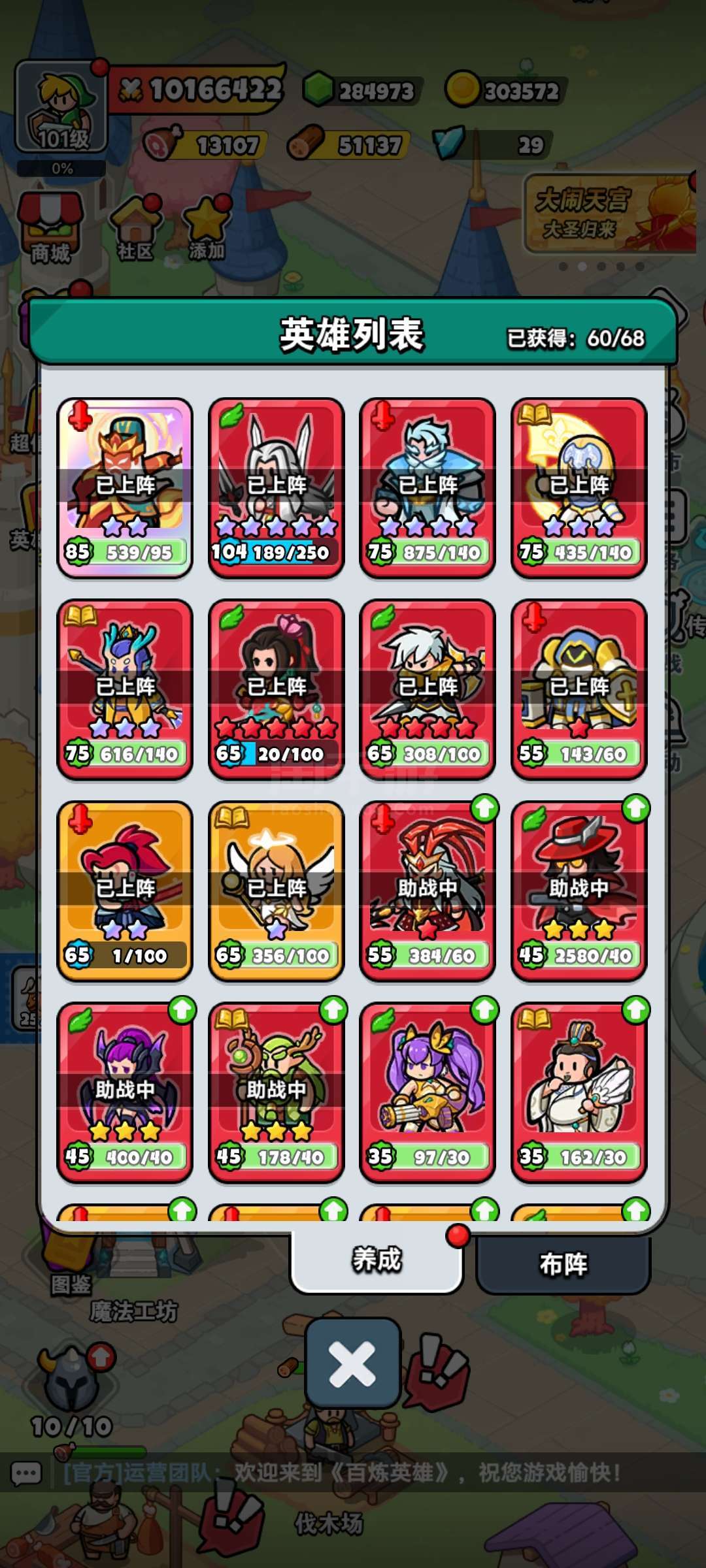This screenshot has height=1568, width=706.
Task: Select the armored hero card 143/60
Action: (x=579, y=689)
